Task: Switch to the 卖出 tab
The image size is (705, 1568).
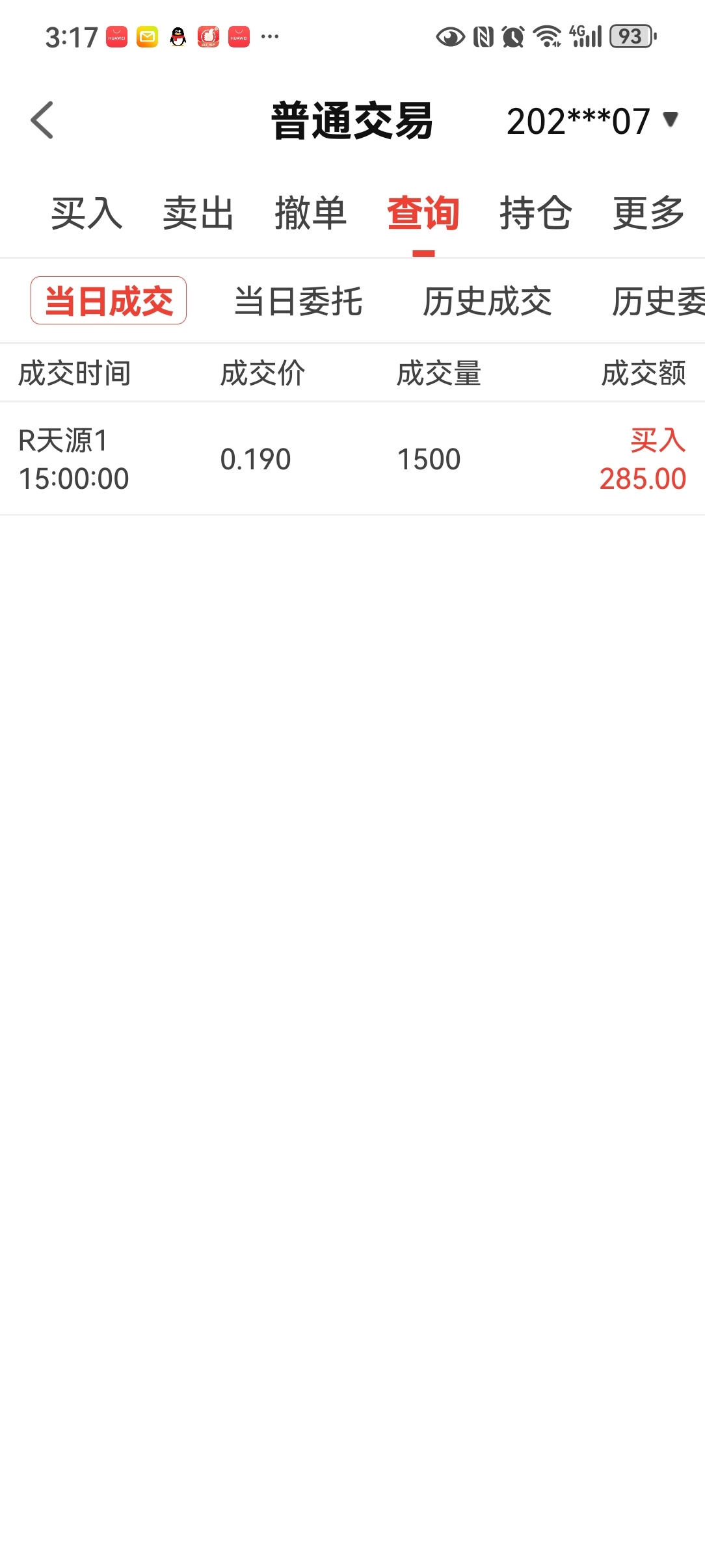Action: [198, 213]
